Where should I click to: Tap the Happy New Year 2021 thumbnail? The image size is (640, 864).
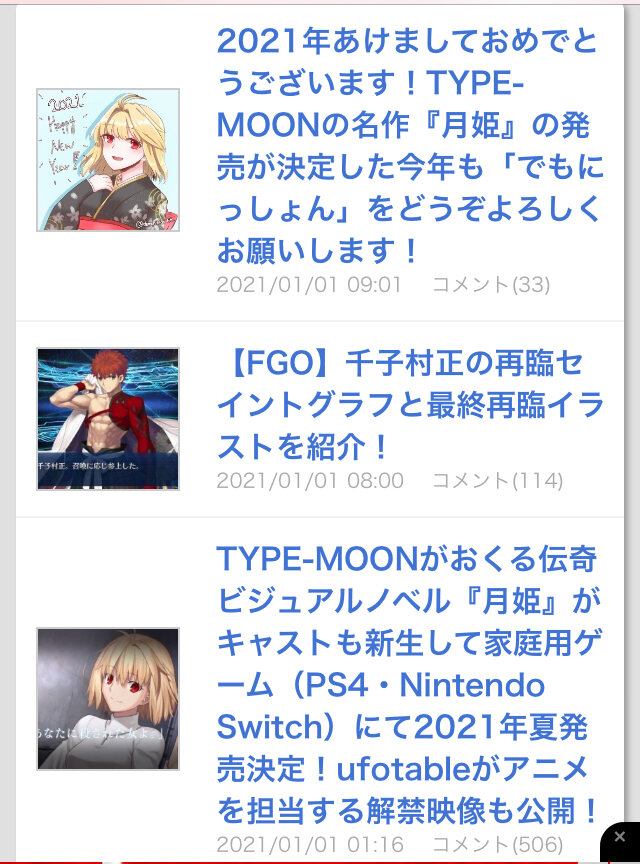[108, 160]
